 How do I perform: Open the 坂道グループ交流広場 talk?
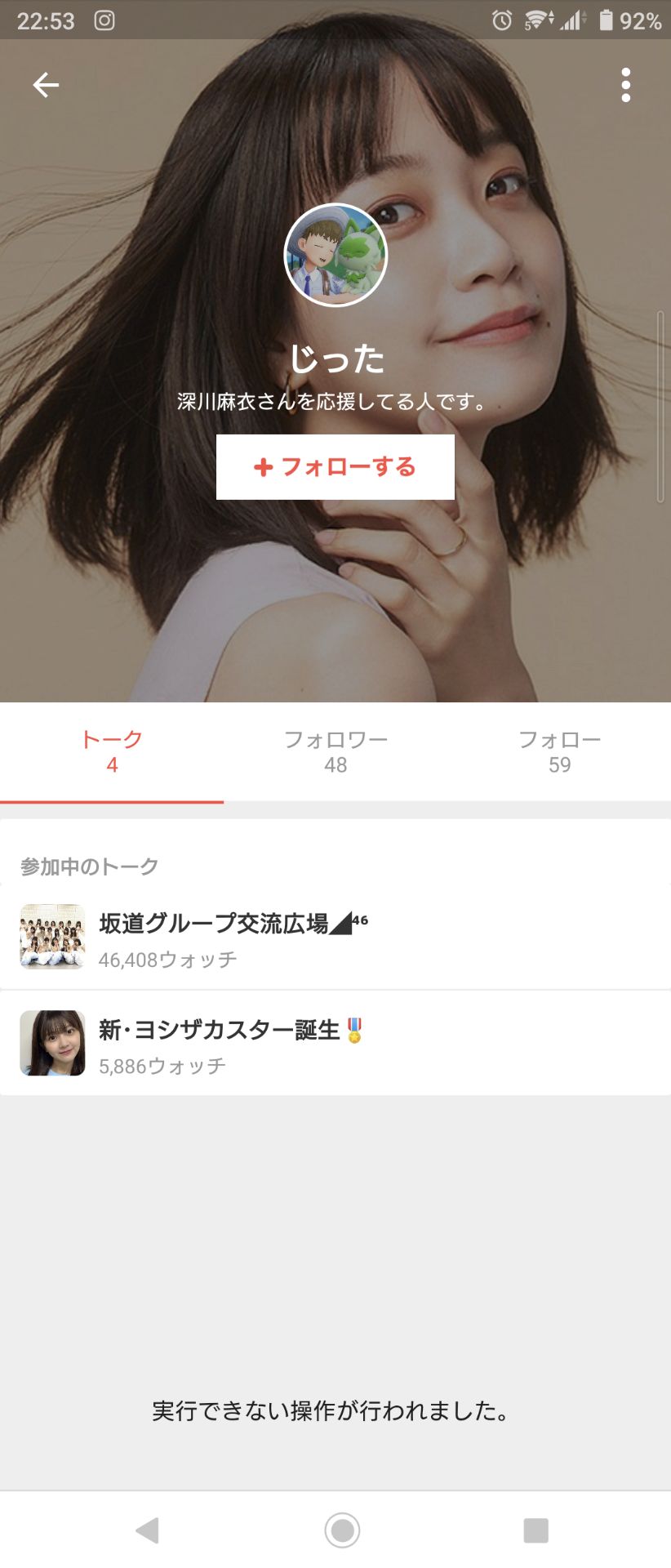click(x=335, y=938)
